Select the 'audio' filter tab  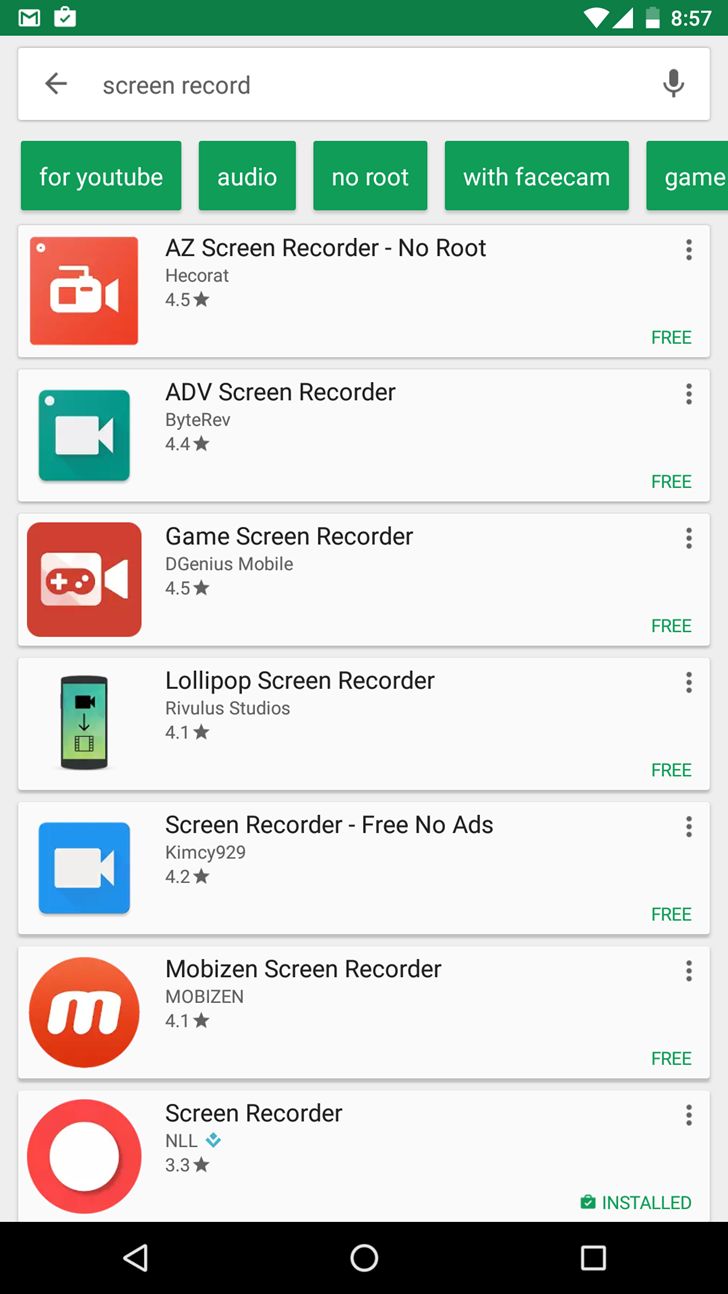point(247,176)
